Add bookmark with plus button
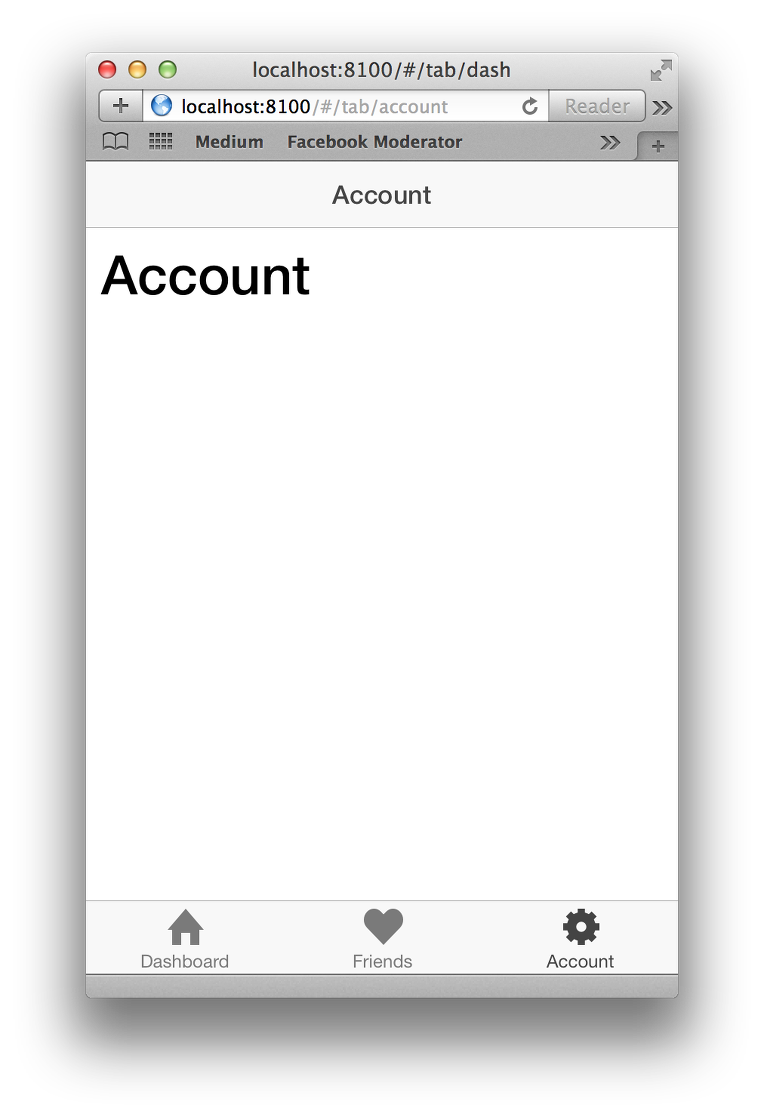The height and width of the screenshot is (1117, 764). [x=121, y=106]
